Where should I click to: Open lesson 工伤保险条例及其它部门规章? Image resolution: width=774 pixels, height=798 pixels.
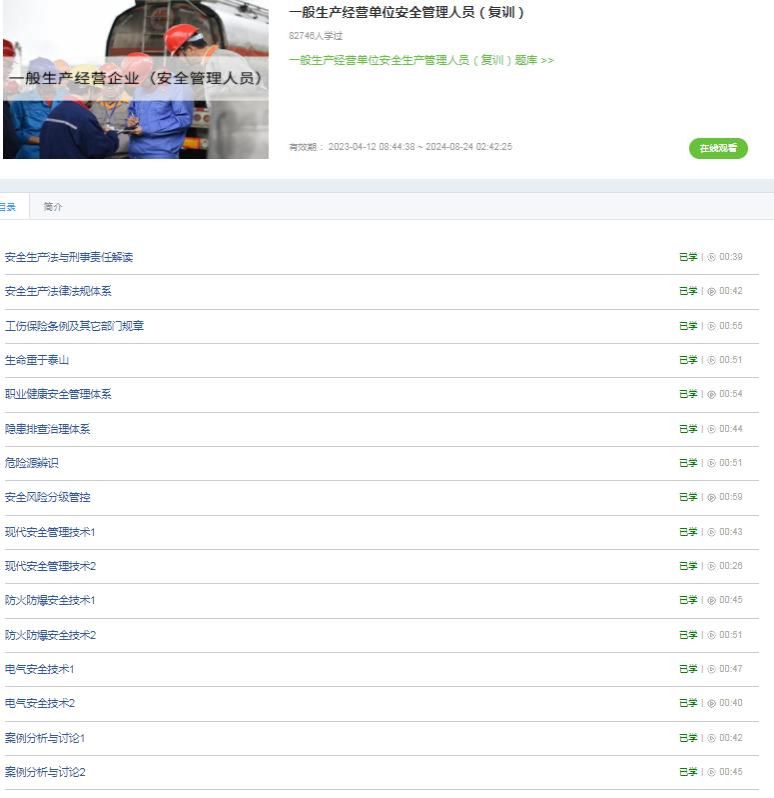click(75, 326)
